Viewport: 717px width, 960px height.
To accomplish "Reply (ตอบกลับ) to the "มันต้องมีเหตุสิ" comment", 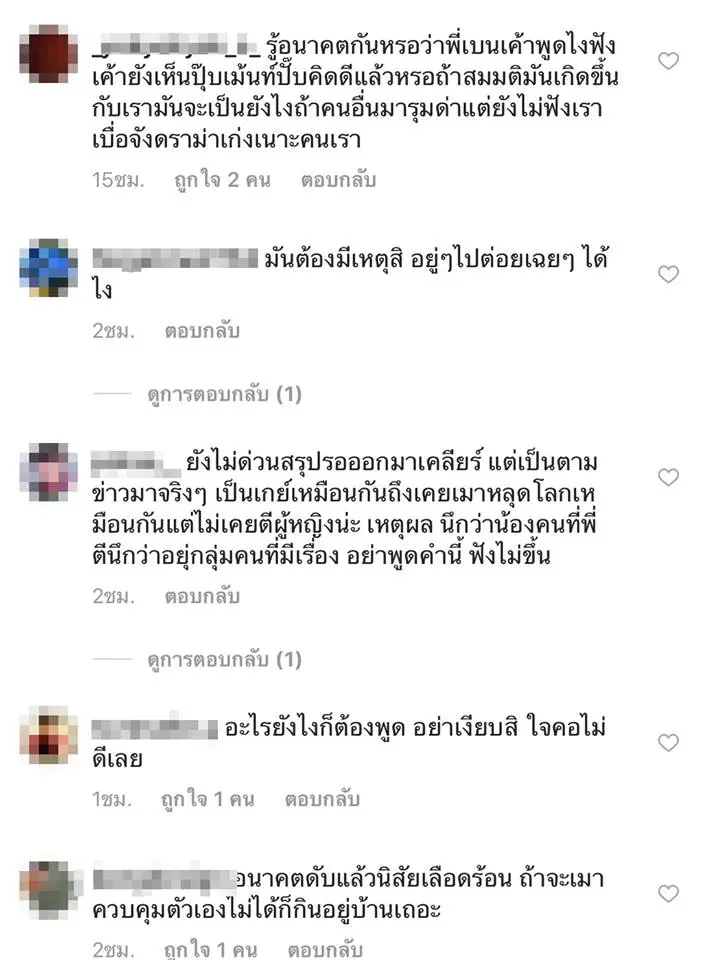I will pos(202,331).
